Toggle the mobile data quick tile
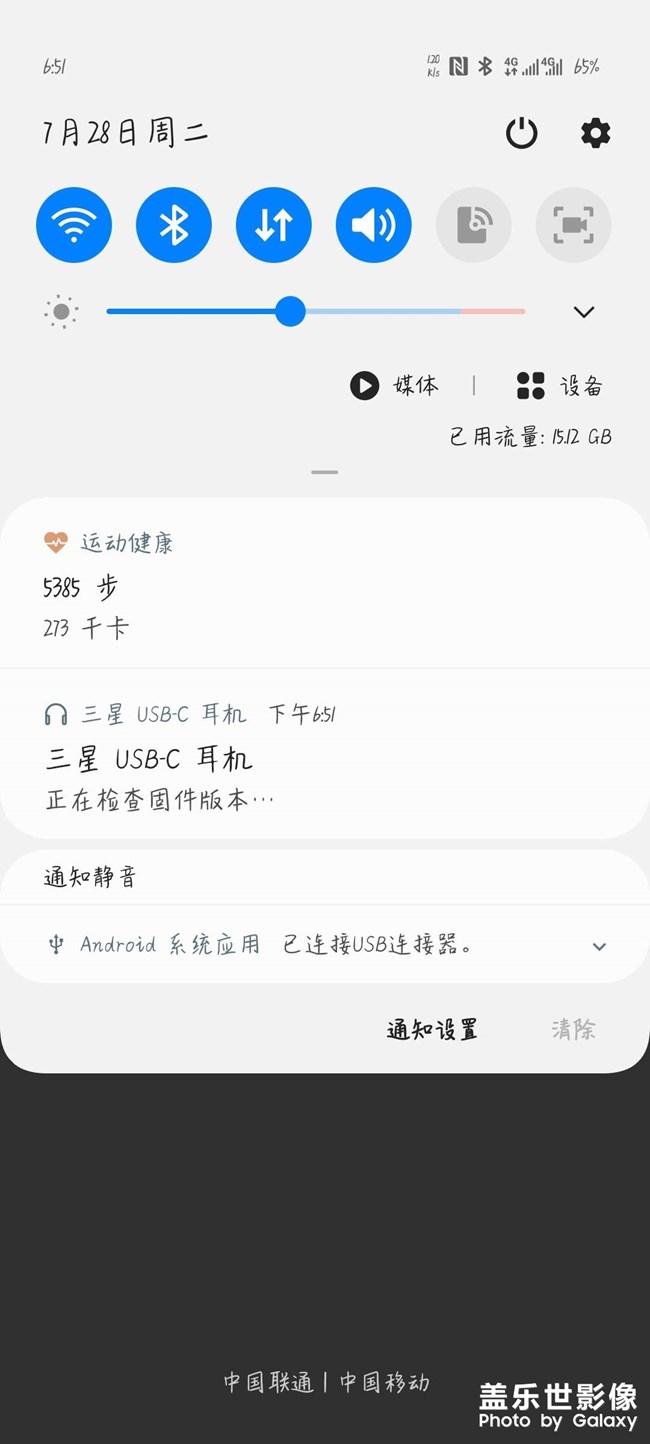Viewport: 650px width, 1444px height. (x=274, y=225)
